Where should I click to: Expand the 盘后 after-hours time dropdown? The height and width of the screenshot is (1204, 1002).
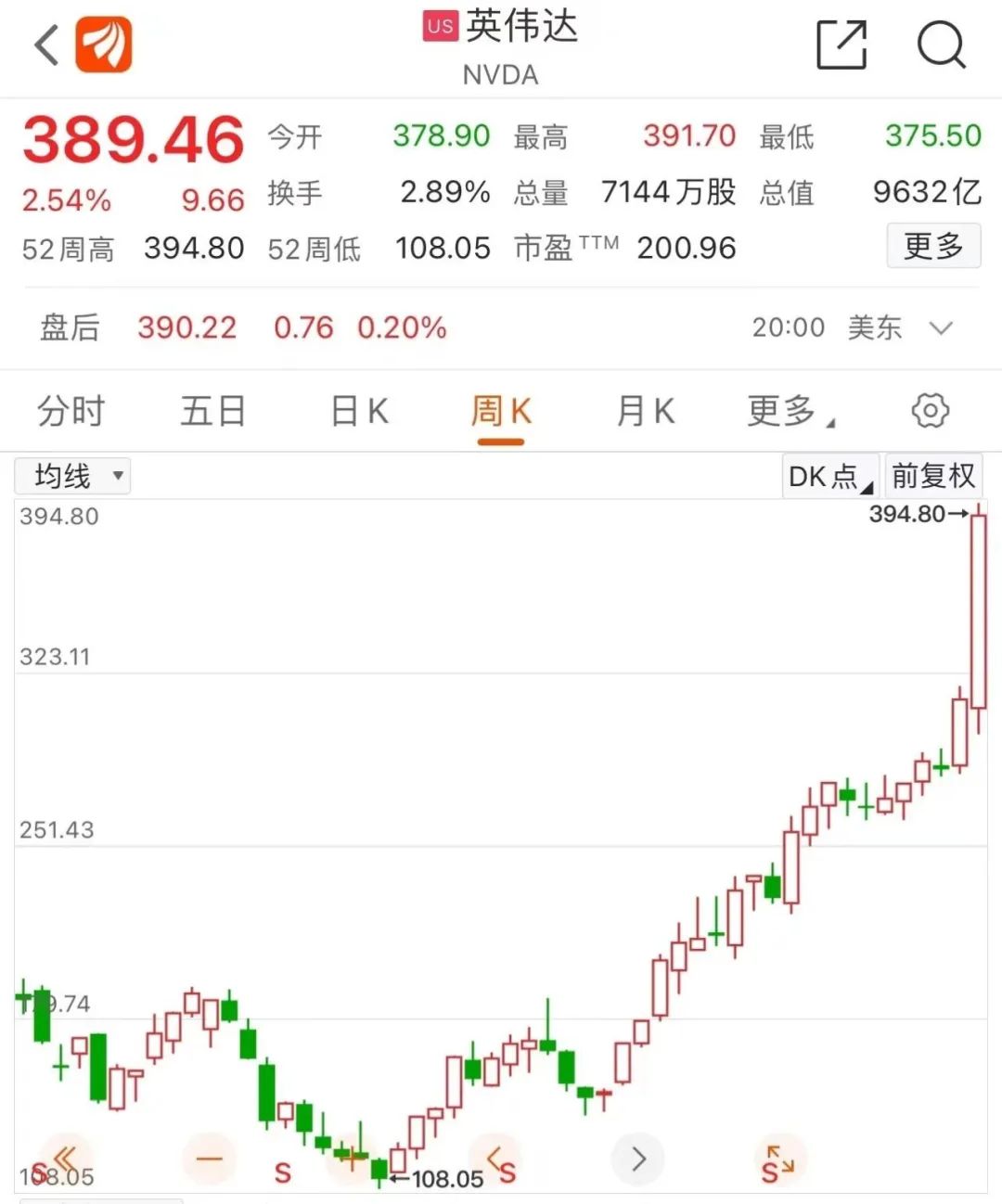[941, 327]
